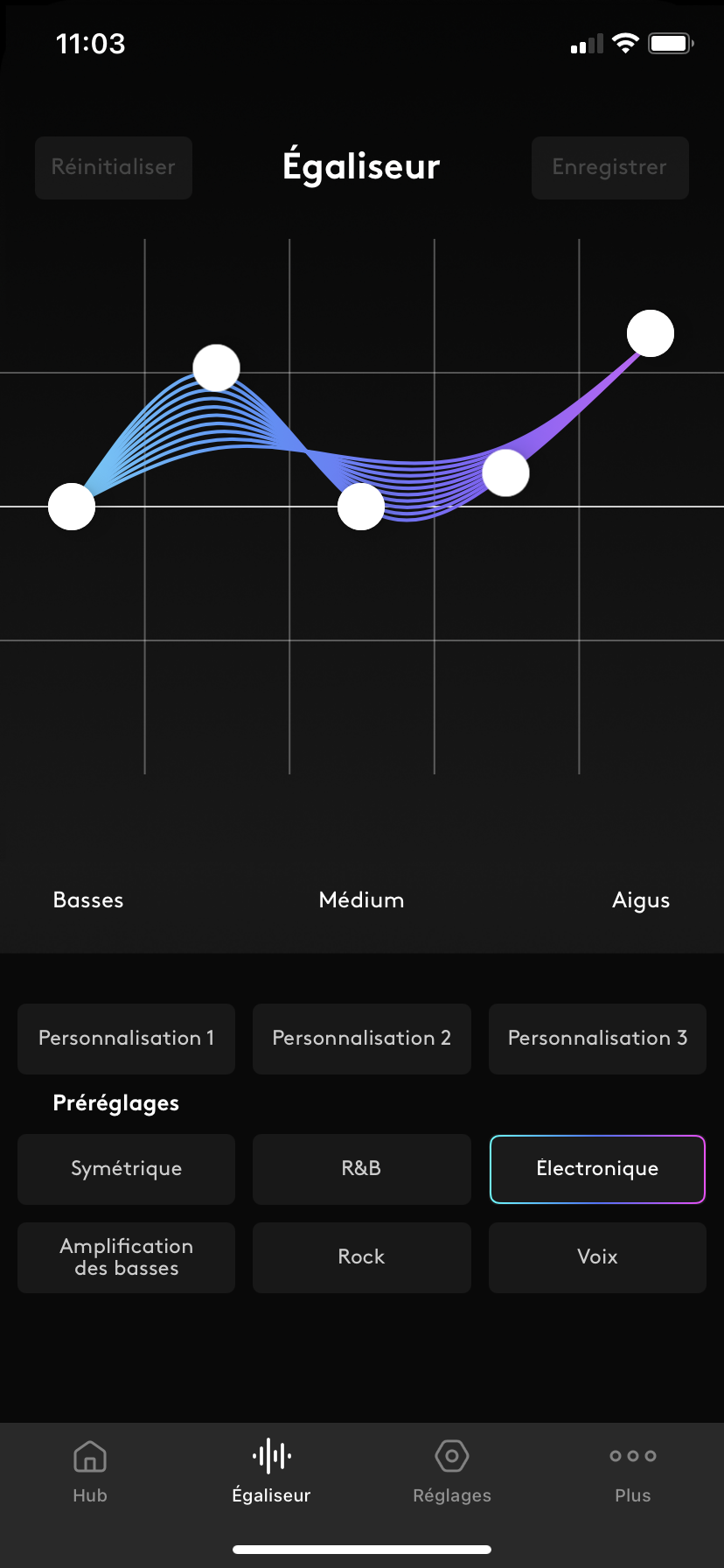Choose the Voix preset

tap(597, 1257)
